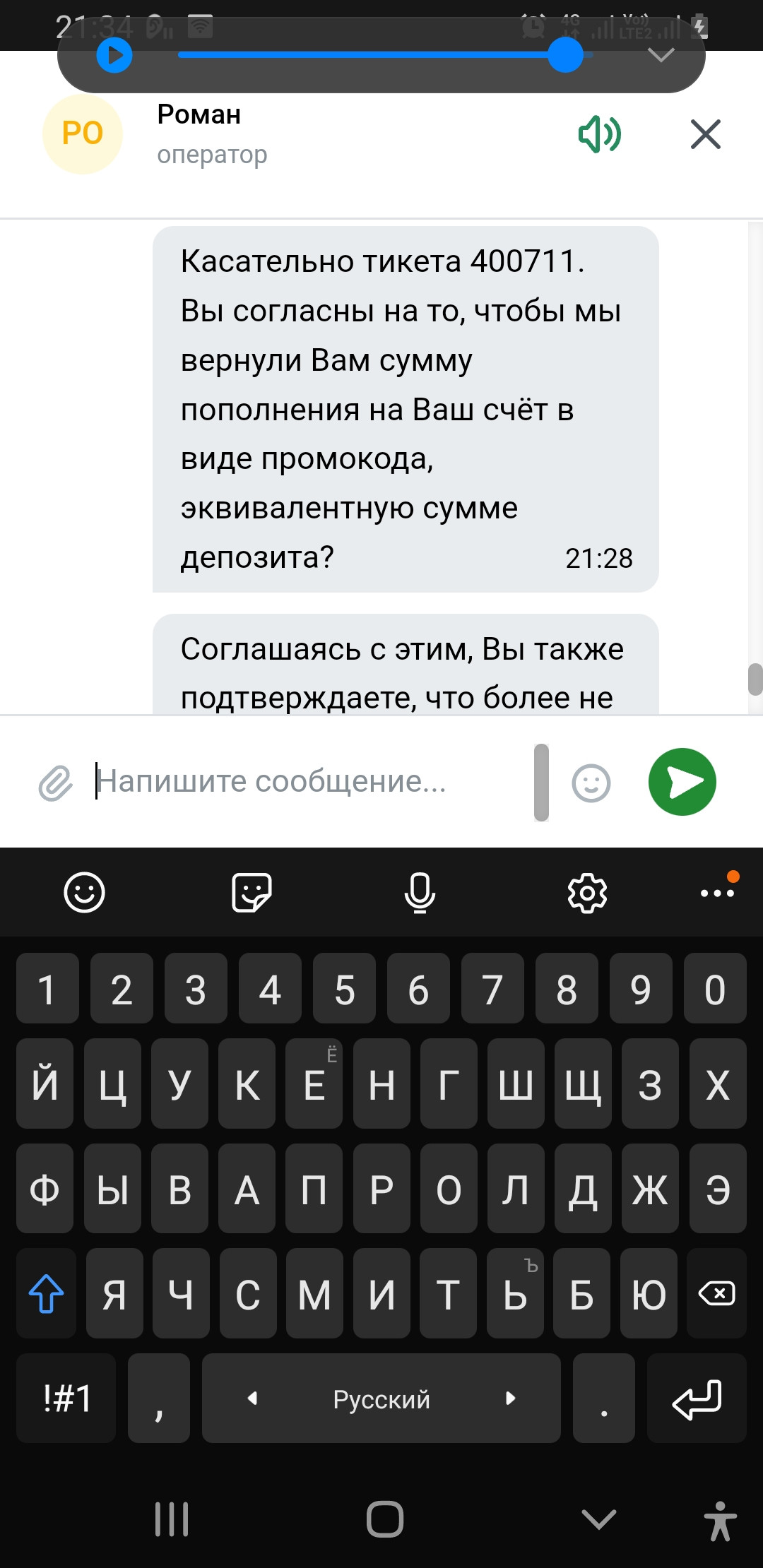The image size is (763, 1568).
Task: Toggle the chat sound speaker icon
Action: pos(600,134)
